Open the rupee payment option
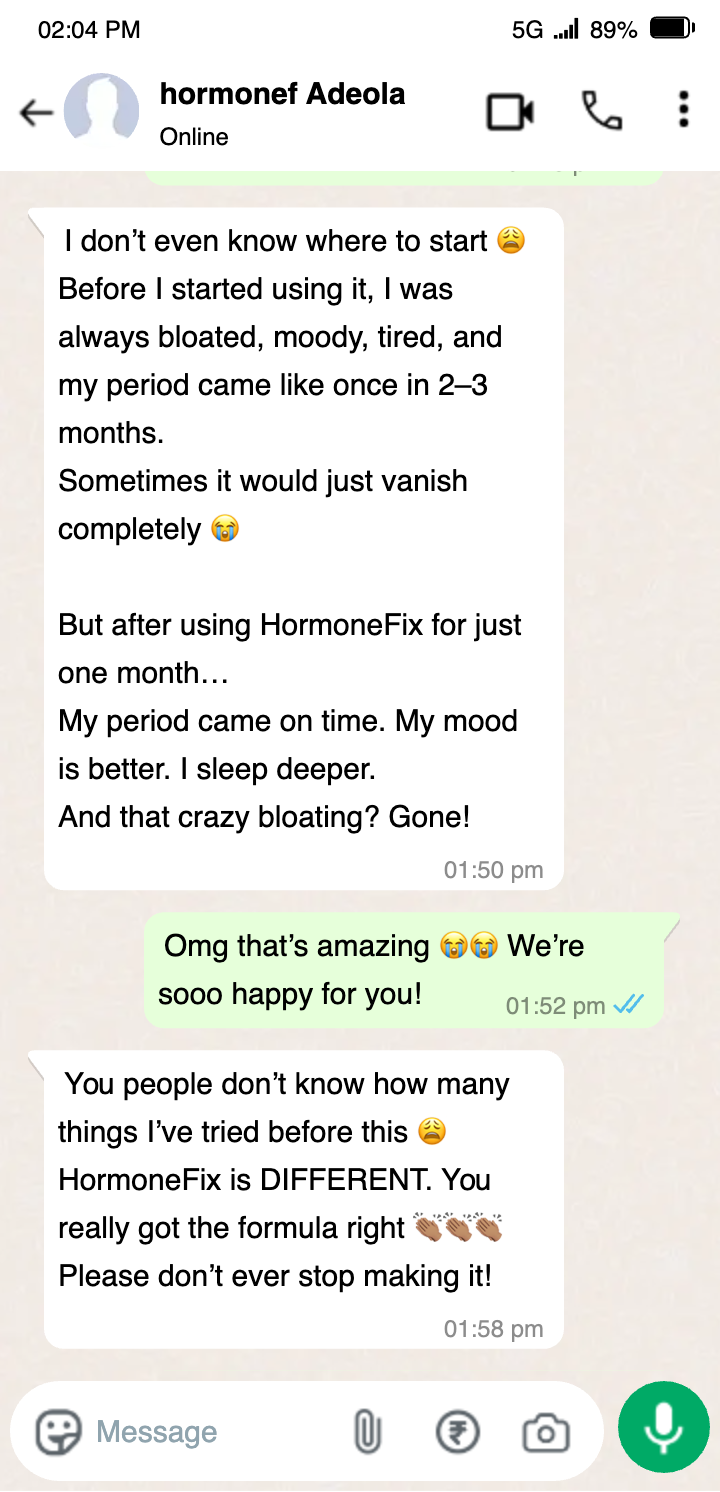The width and height of the screenshot is (720, 1492). [458, 1432]
